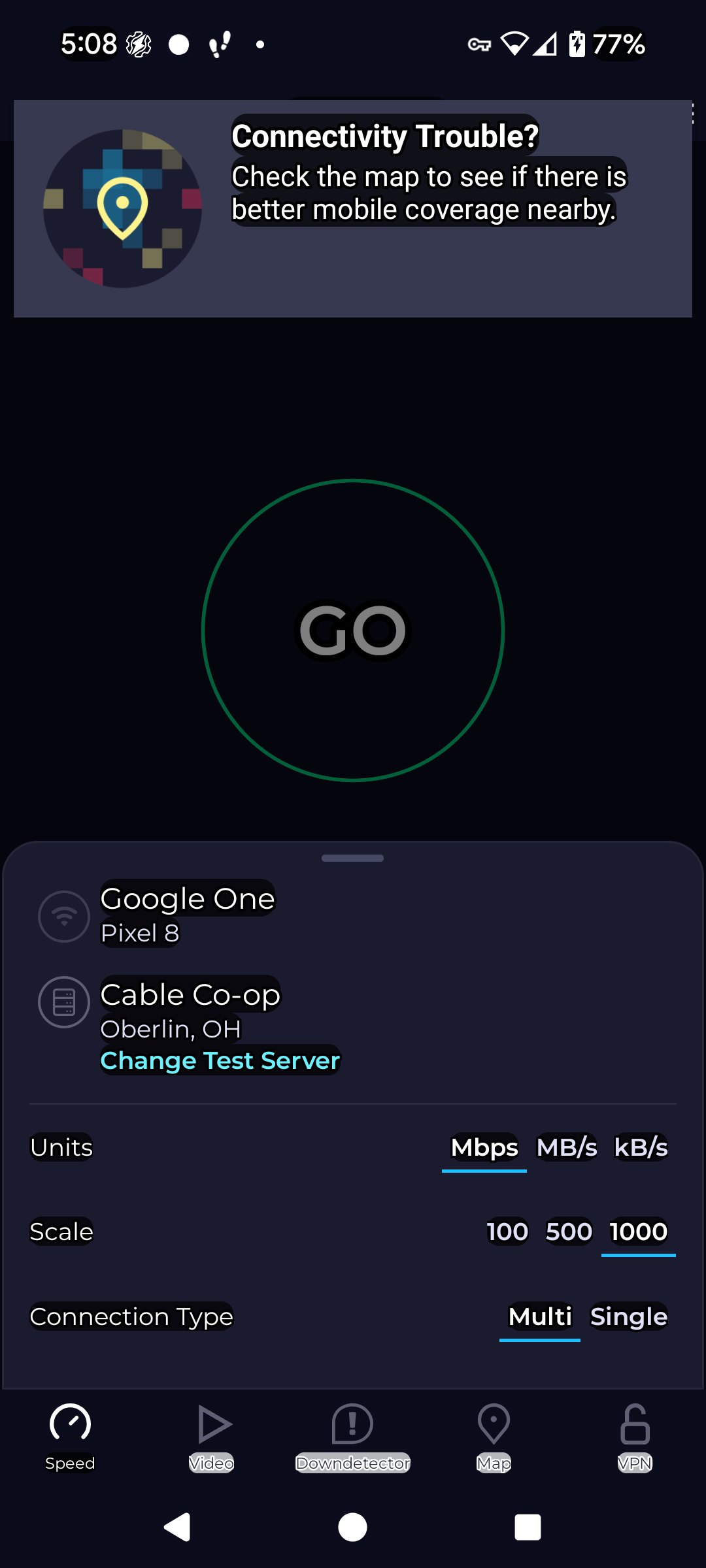706x1568 pixels.
Task: Set scale to 100
Action: click(x=507, y=1232)
